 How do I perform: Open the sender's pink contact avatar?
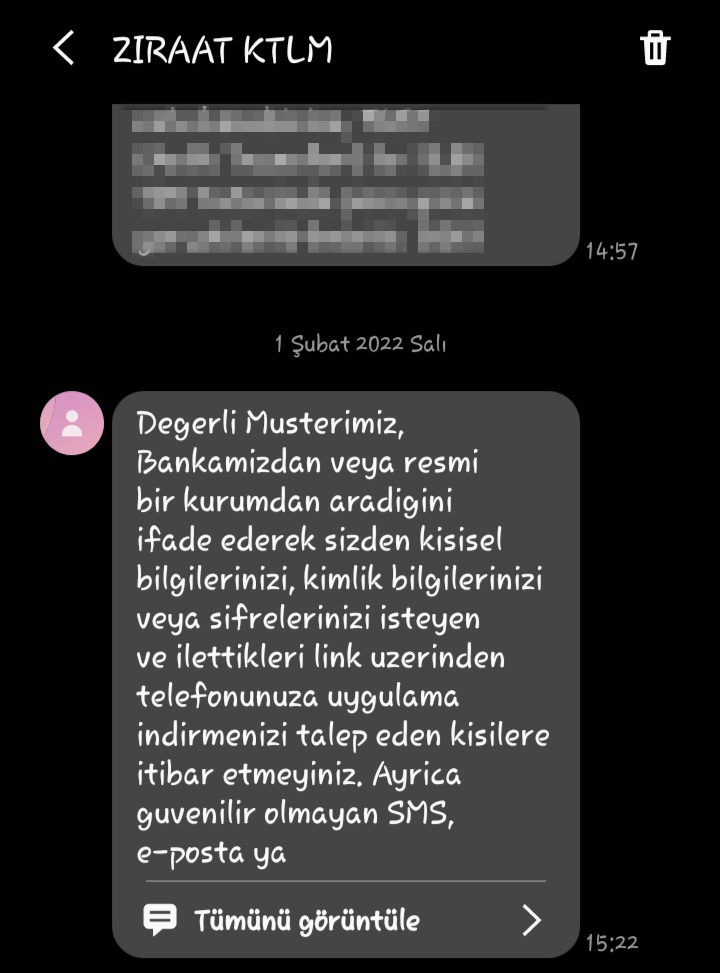pyautogui.click(x=72, y=423)
